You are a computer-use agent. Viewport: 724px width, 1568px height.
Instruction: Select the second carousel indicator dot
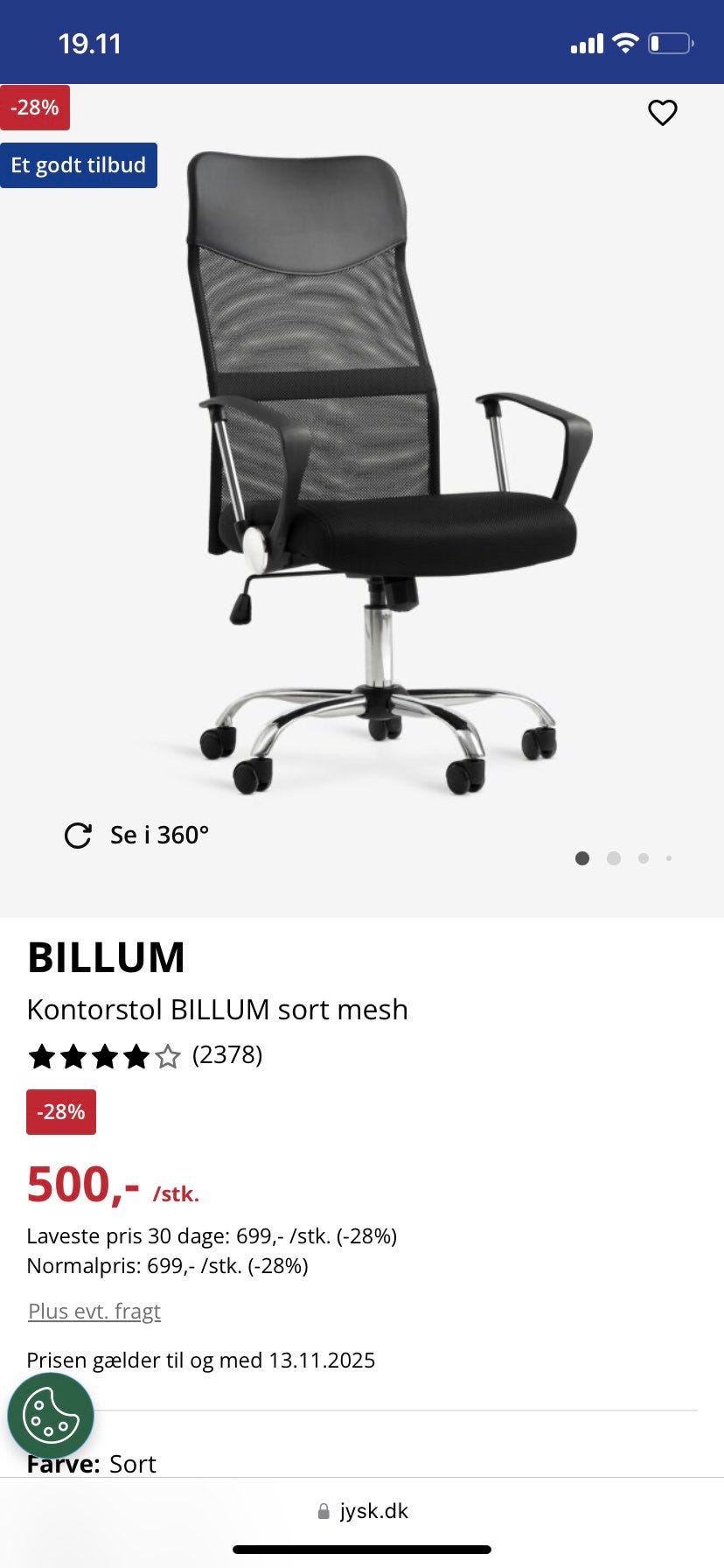coord(613,858)
